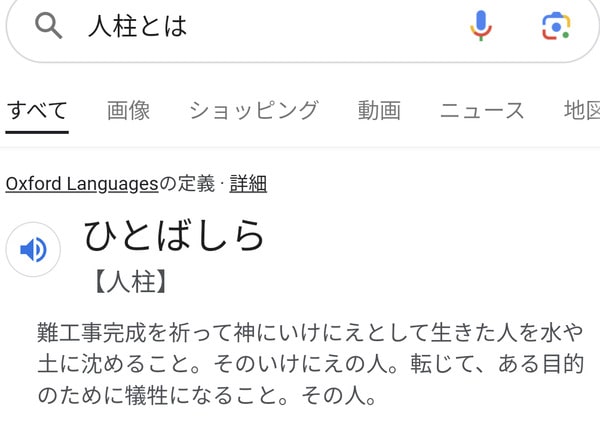Viewport: 600px width, 432px height.
Task: Switch to the 動画 tab
Action: (379, 110)
